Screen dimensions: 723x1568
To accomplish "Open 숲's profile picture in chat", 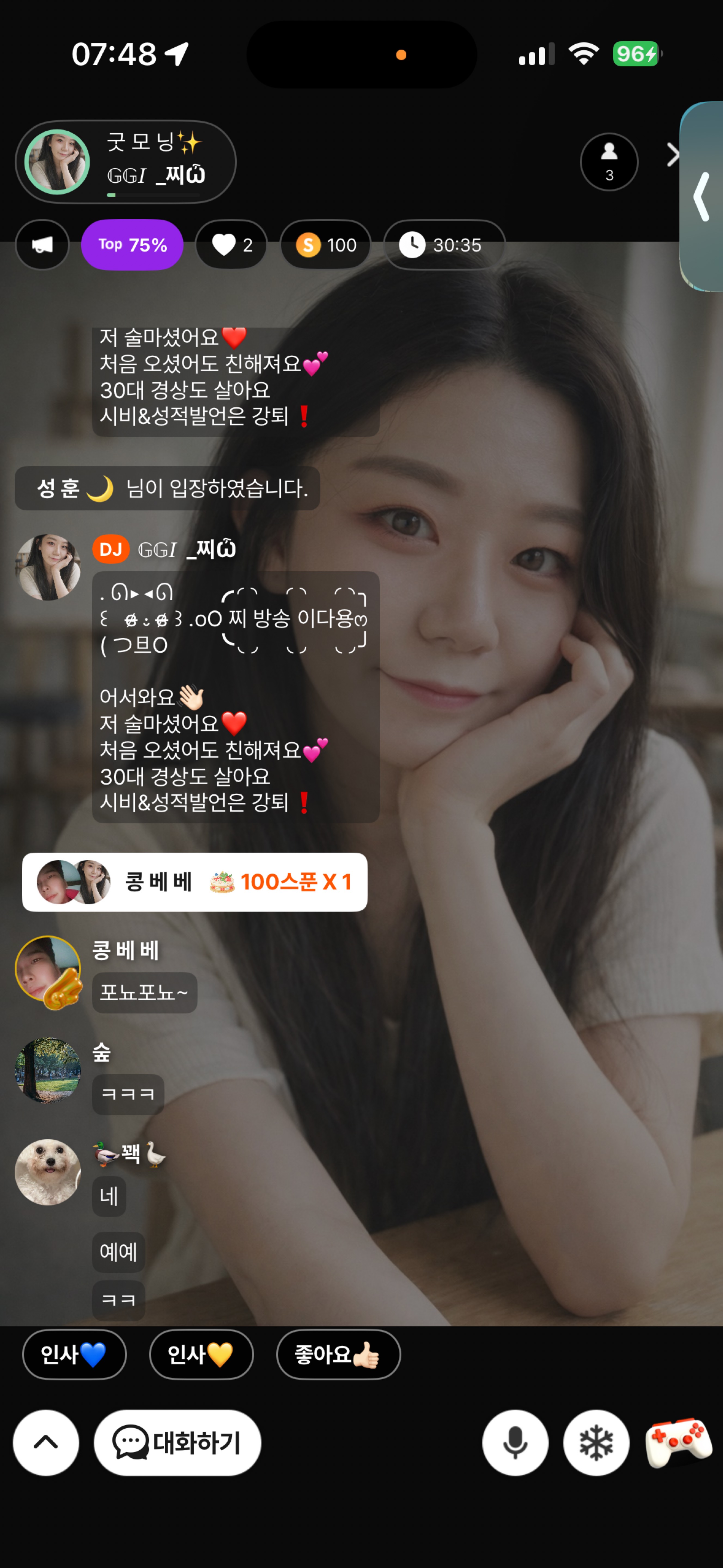I will click(x=47, y=1070).
